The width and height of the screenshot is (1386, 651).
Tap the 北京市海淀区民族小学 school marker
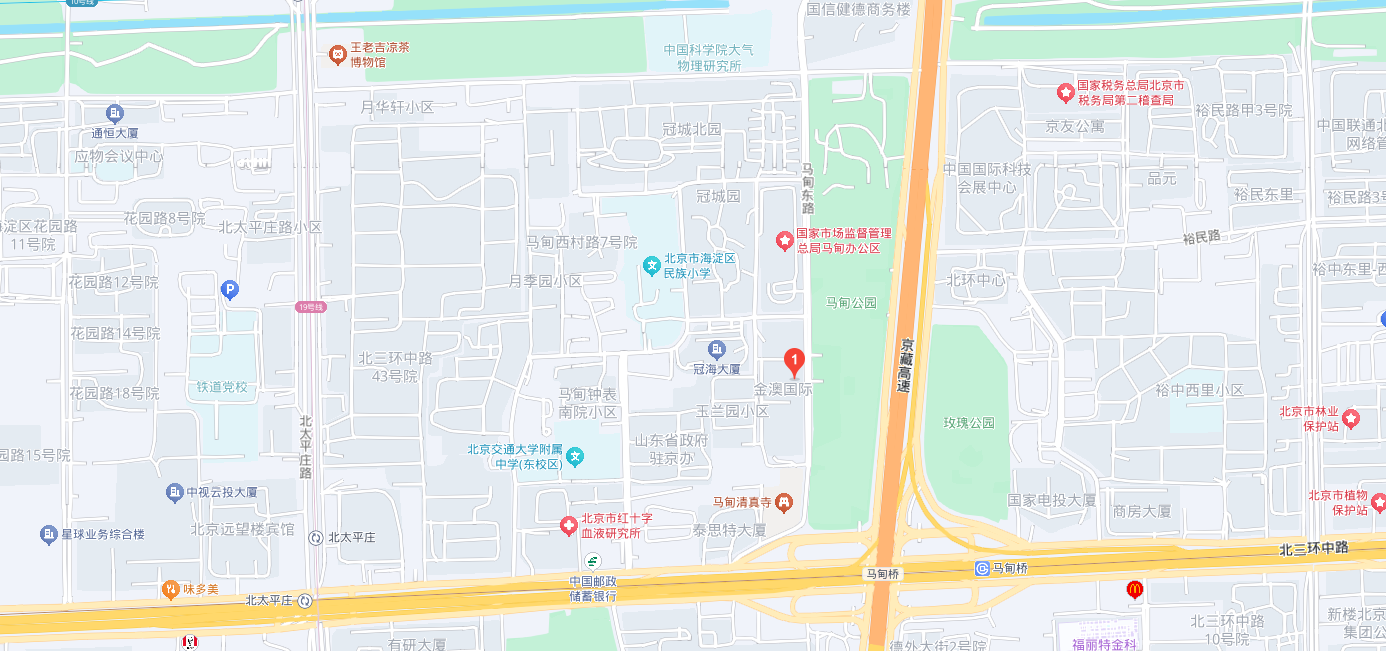click(652, 265)
